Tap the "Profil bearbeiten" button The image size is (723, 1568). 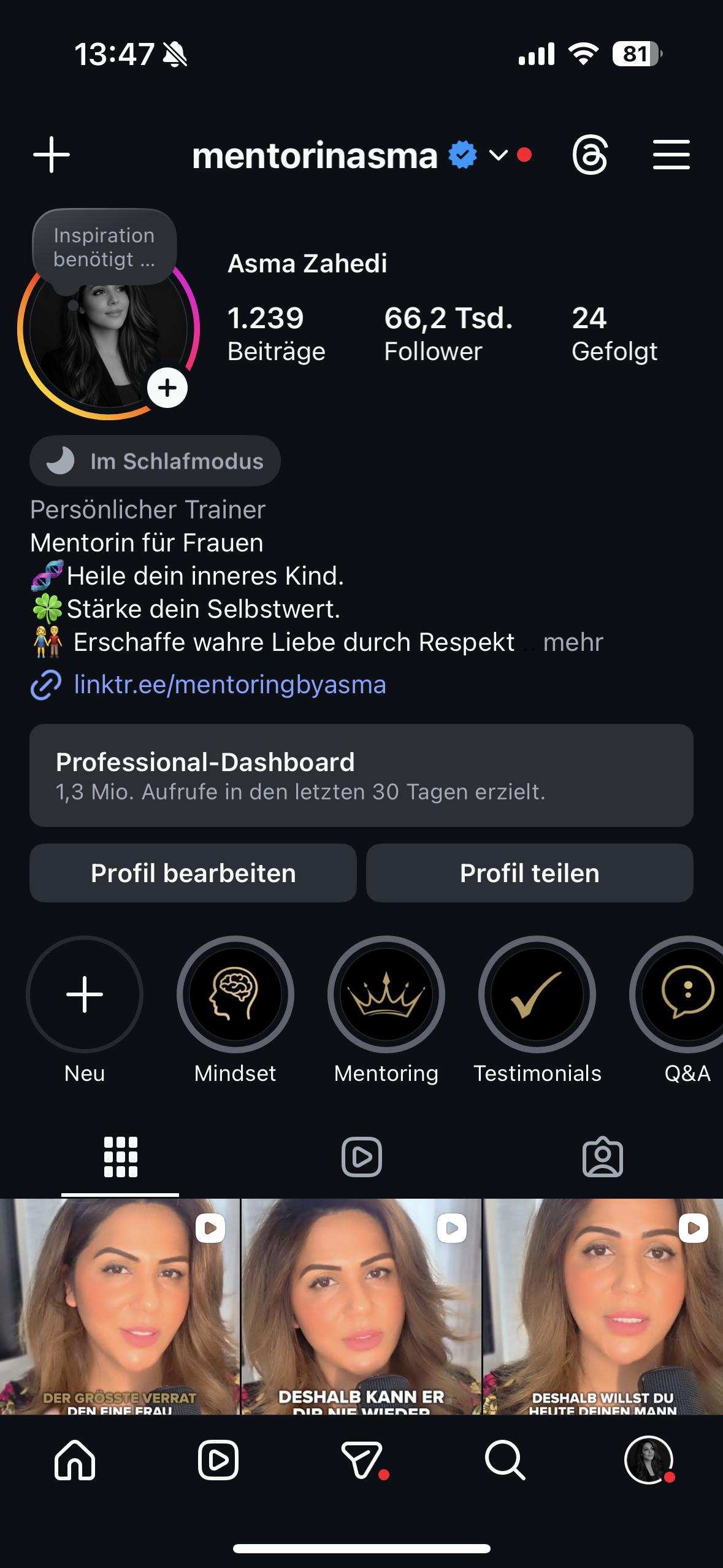[193, 873]
